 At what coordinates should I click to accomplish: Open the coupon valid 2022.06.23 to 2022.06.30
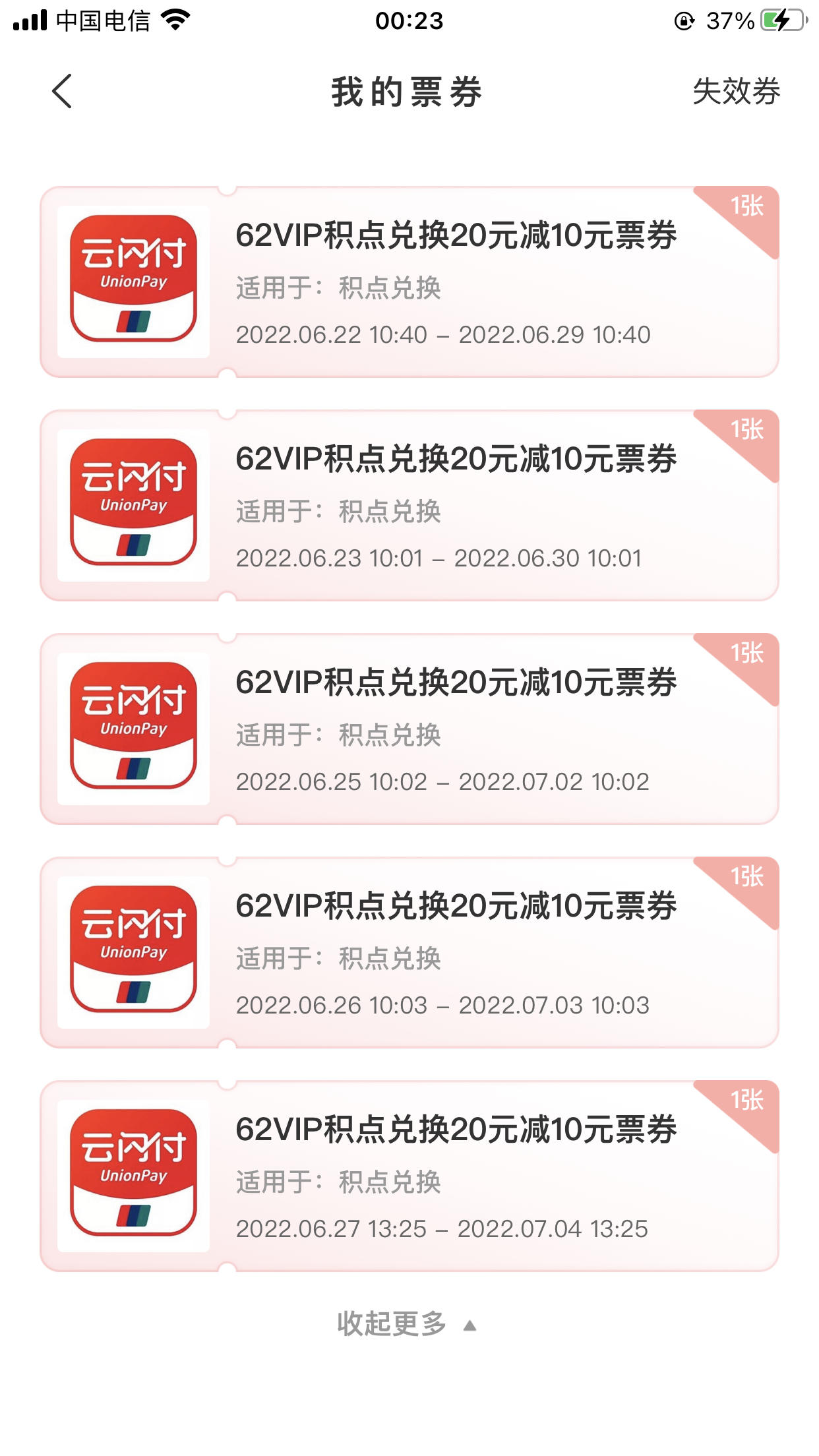tap(409, 506)
